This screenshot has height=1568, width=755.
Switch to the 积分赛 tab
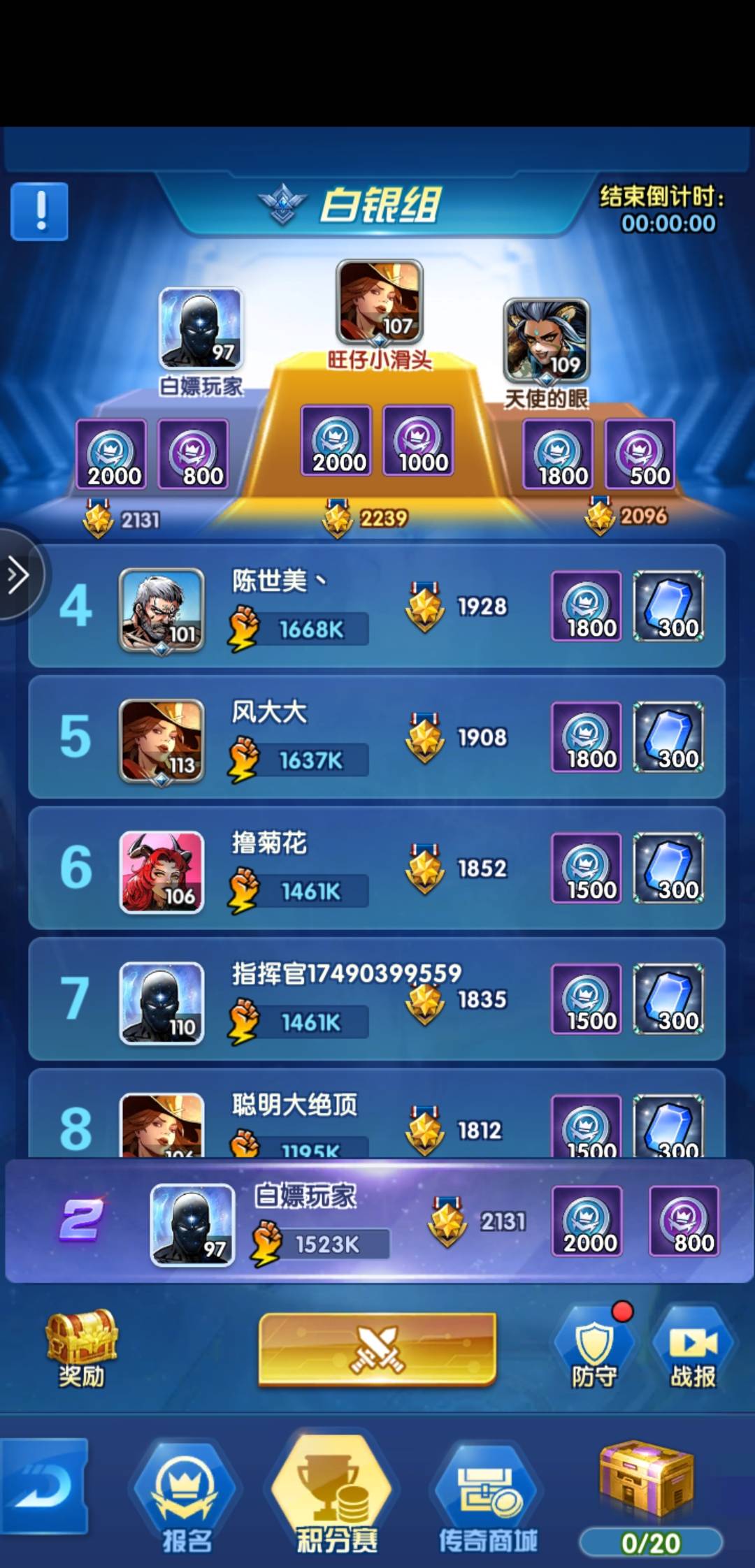(336, 1495)
